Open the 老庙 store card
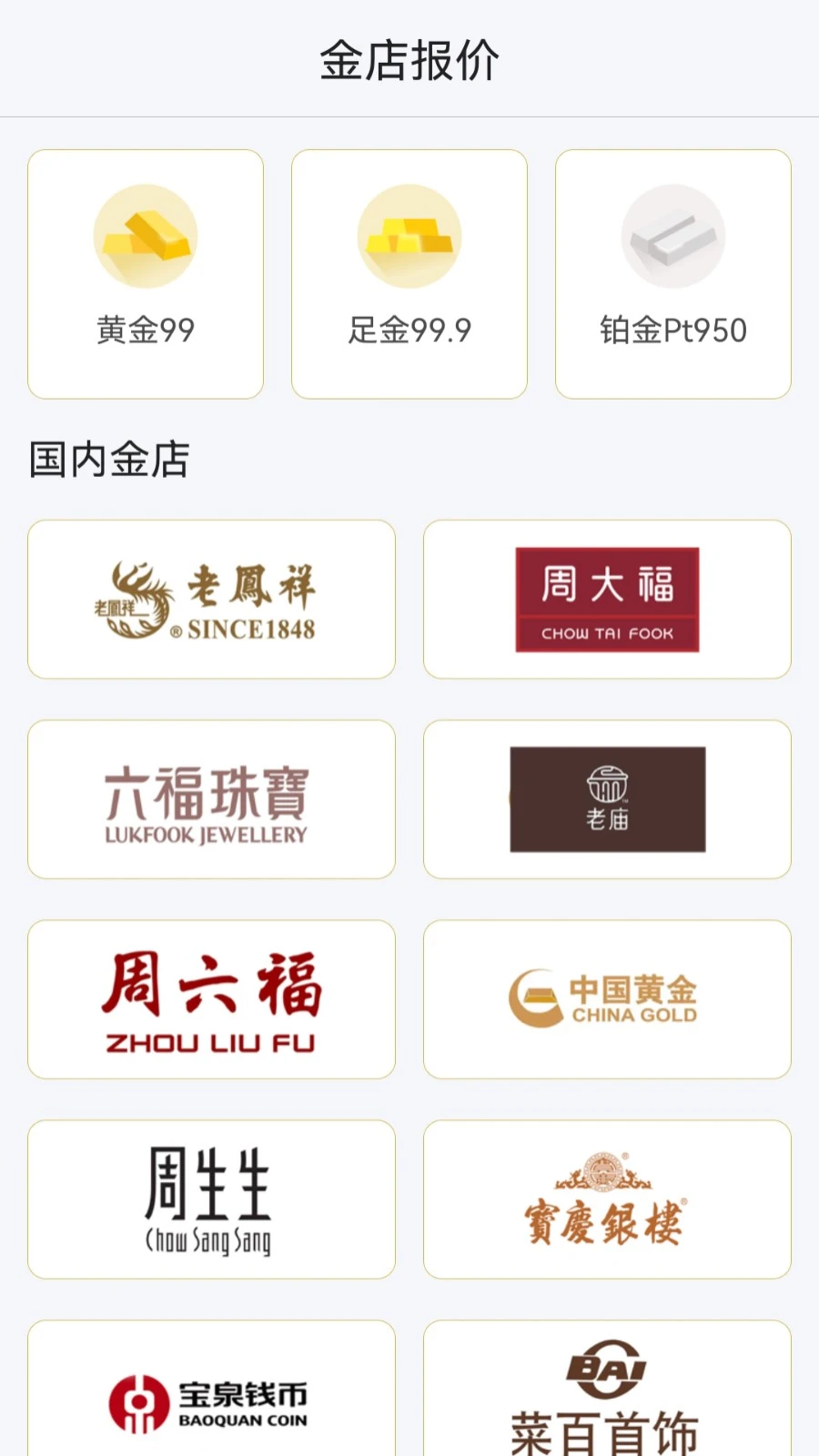Screen dimensions: 819x1456 point(607,799)
